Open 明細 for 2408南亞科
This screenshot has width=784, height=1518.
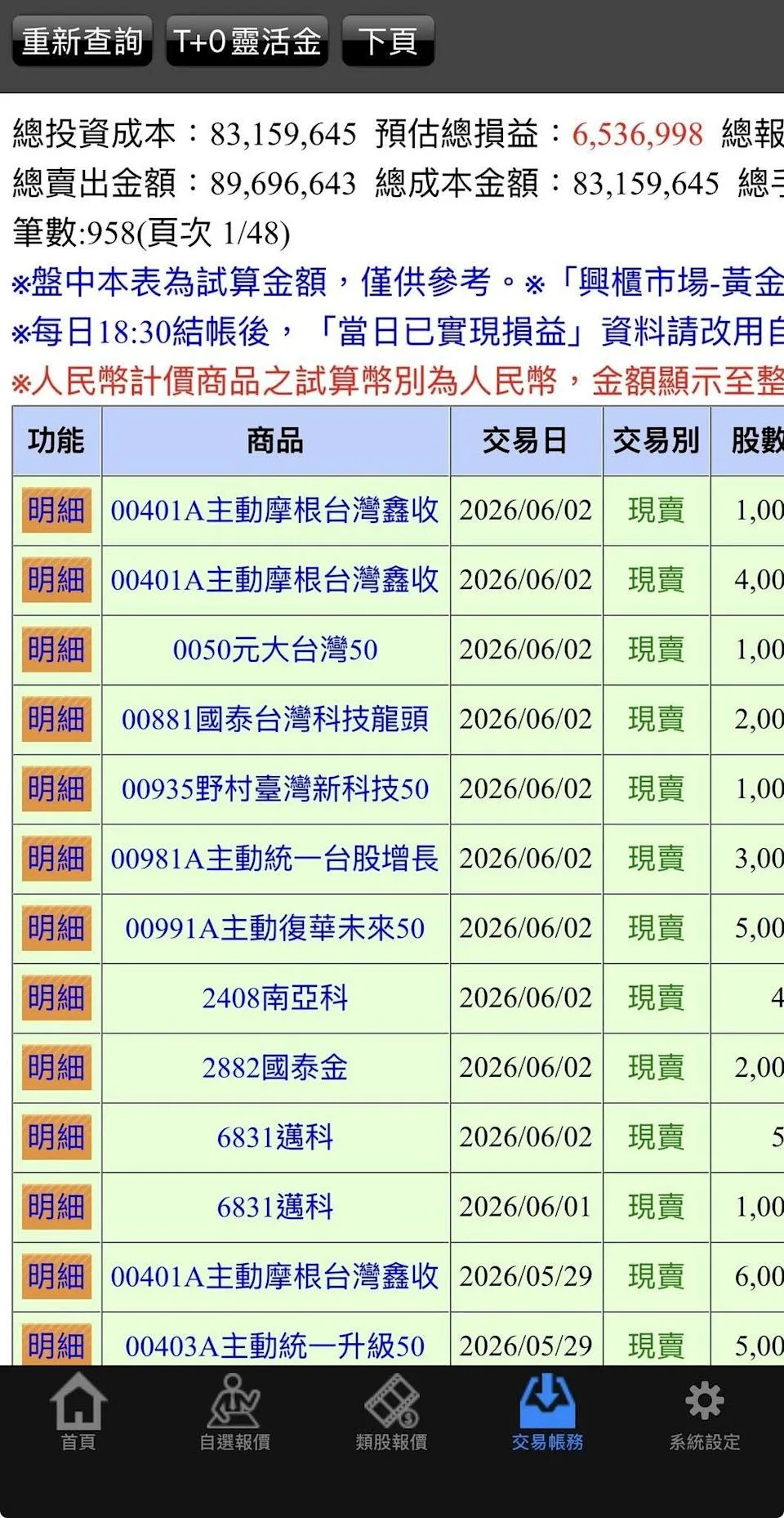click(56, 998)
